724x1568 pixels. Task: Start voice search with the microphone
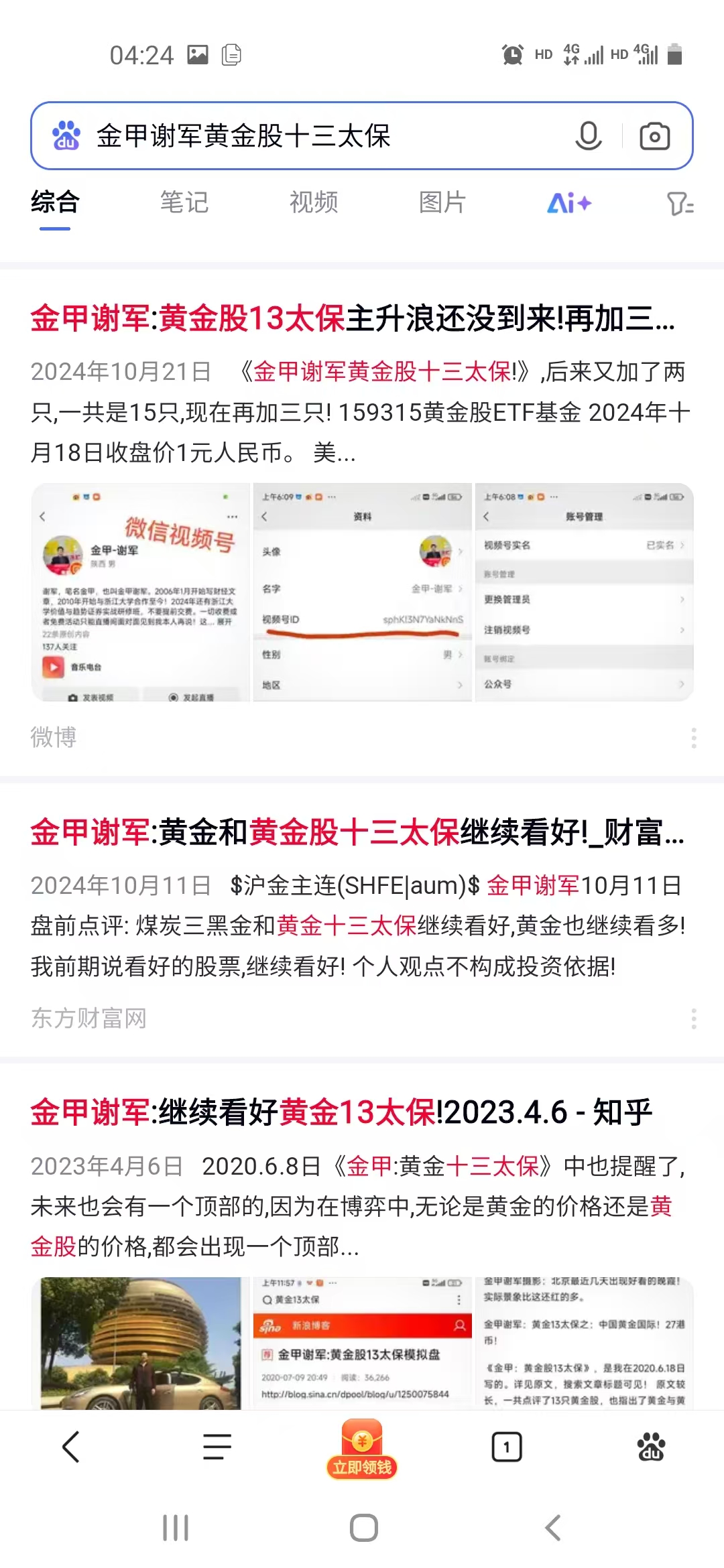(588, 136)
